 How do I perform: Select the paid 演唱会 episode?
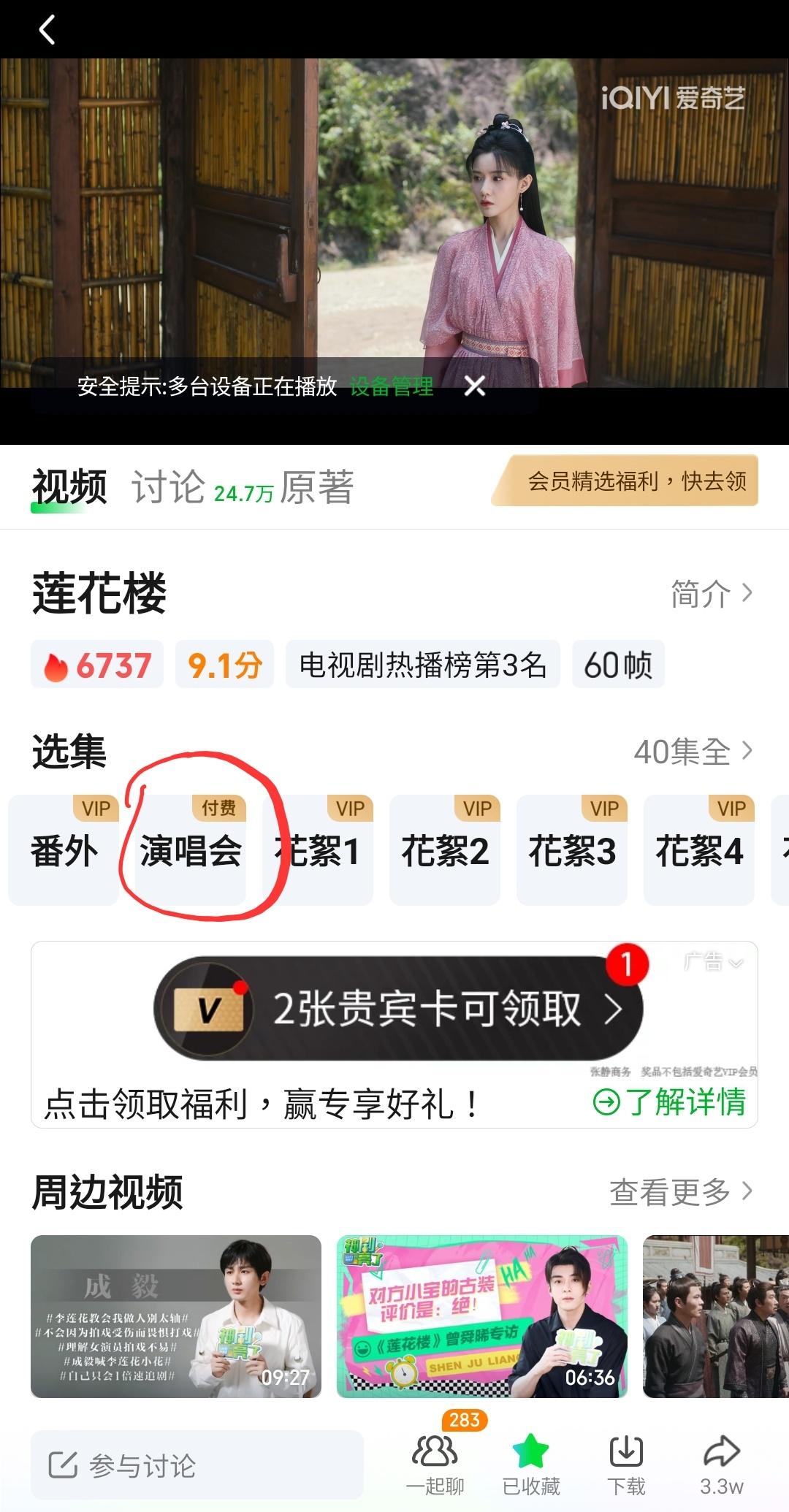(x=191, y=851)
